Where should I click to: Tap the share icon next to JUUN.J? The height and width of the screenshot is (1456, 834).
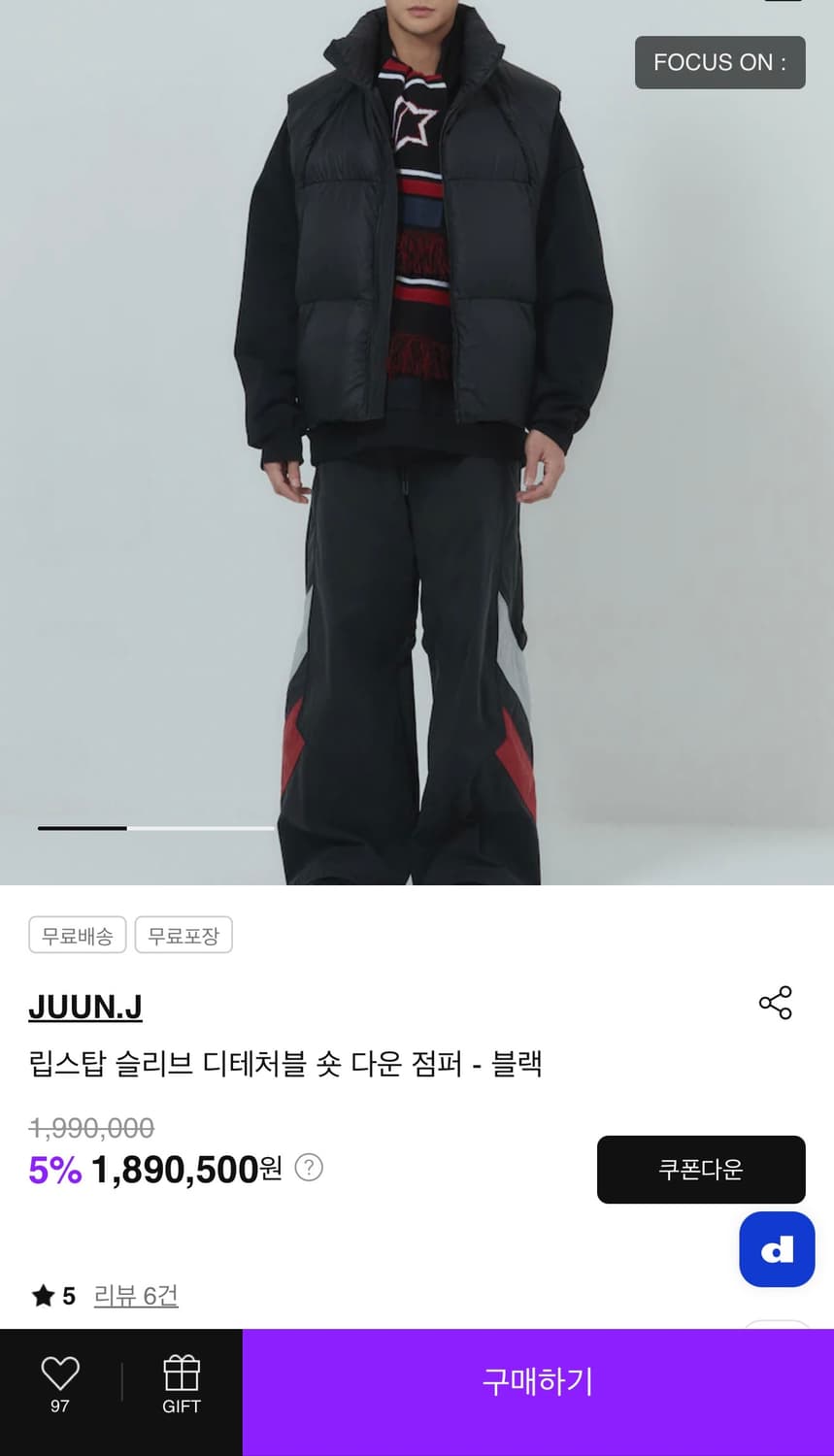tap(774, 1004)
